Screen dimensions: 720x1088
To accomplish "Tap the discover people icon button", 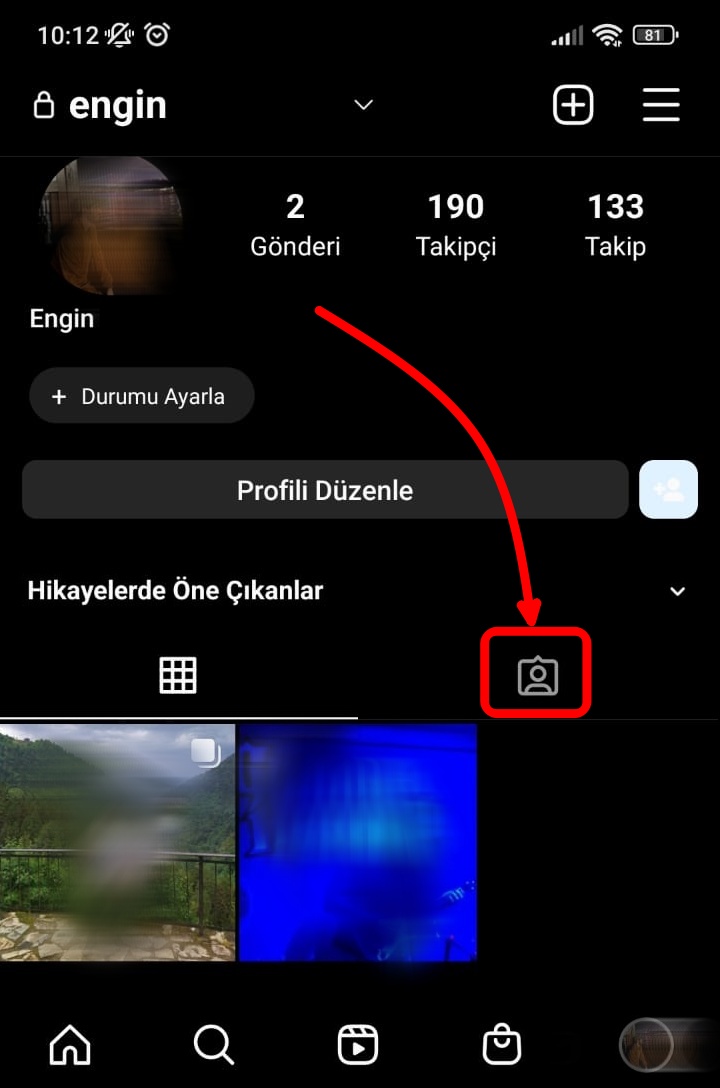I will pos(668,490).
